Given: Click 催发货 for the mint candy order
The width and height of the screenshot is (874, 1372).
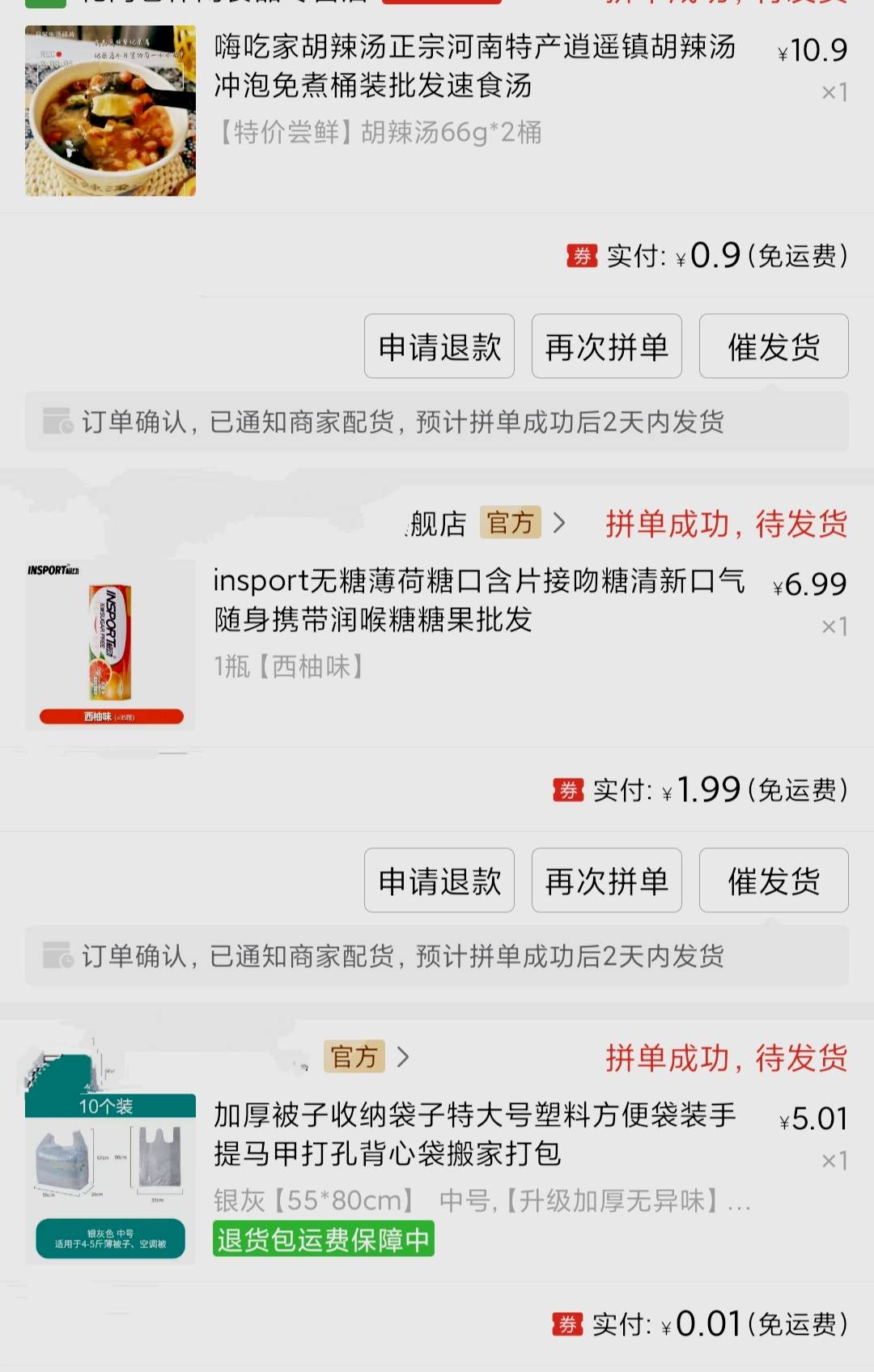Looking at the screenshot, I should 773,881.
